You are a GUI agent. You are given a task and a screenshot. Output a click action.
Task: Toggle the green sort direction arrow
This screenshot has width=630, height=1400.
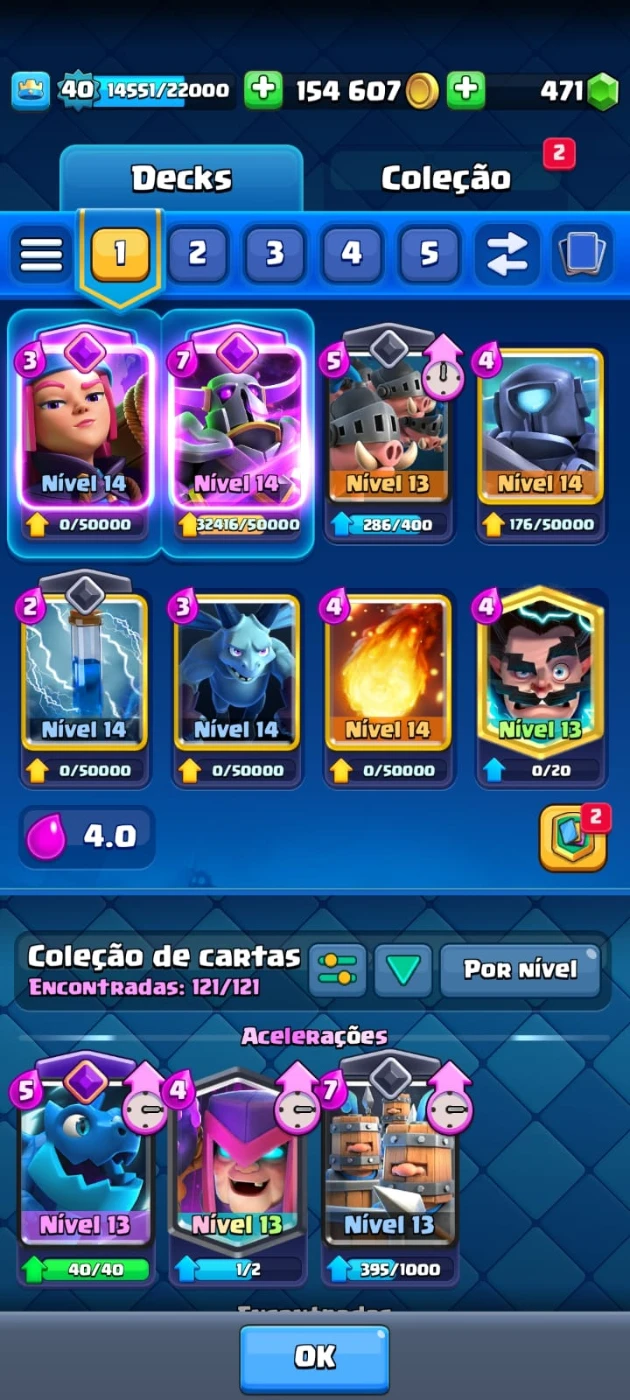click(x=403, y=970)
